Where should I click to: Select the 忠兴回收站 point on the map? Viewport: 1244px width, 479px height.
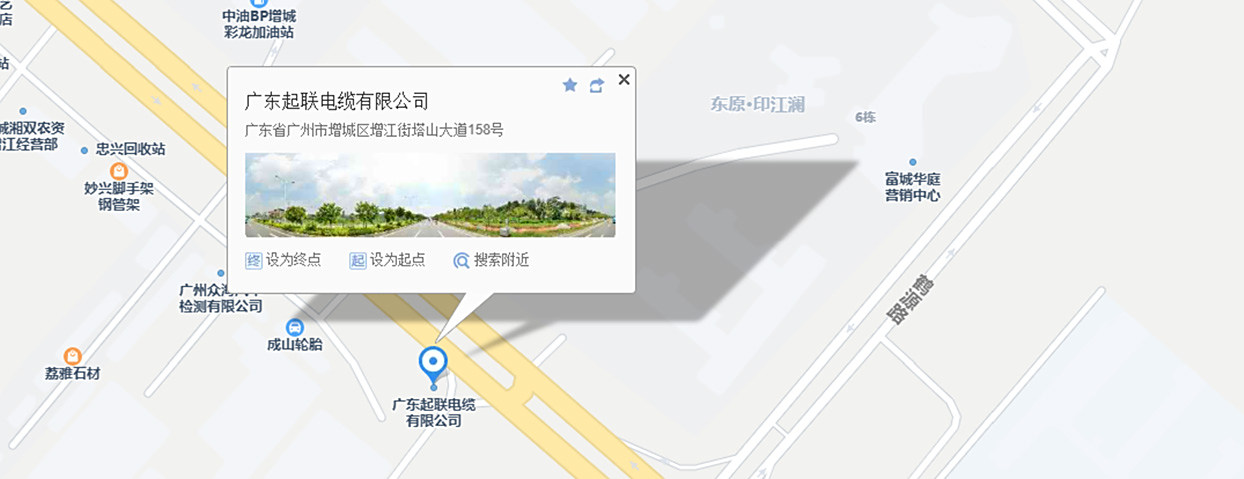[x=85, y=150]
